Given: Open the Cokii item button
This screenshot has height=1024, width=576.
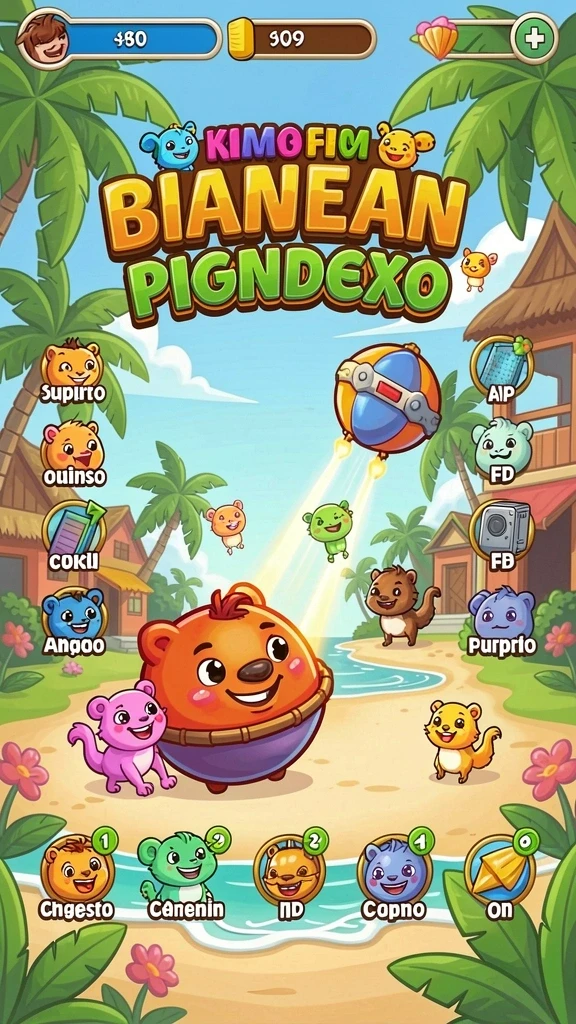Looking at the screenshot, I should pyautogui.click(x=73, y=535).
